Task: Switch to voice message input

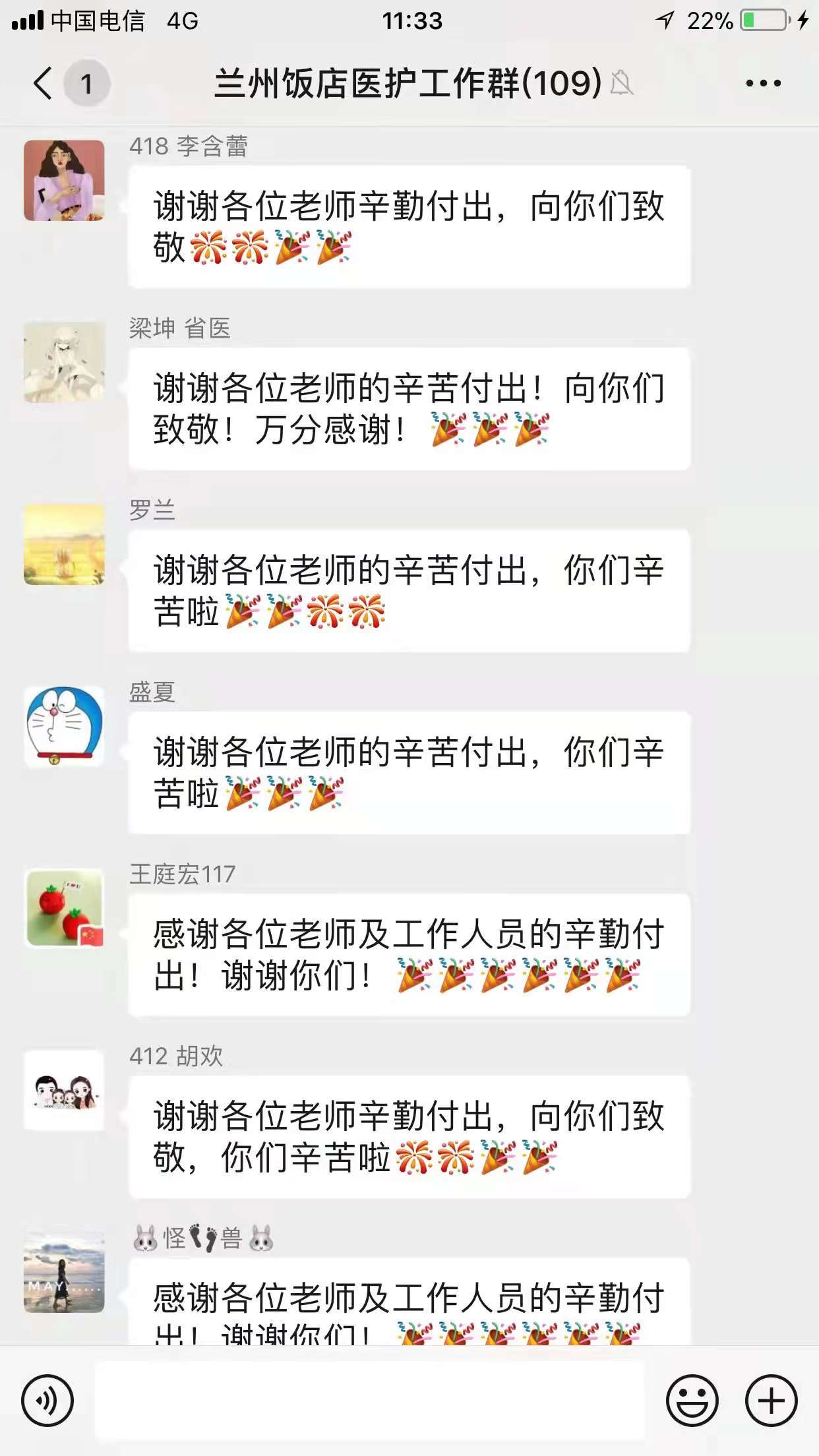Action: [47, 1400]
